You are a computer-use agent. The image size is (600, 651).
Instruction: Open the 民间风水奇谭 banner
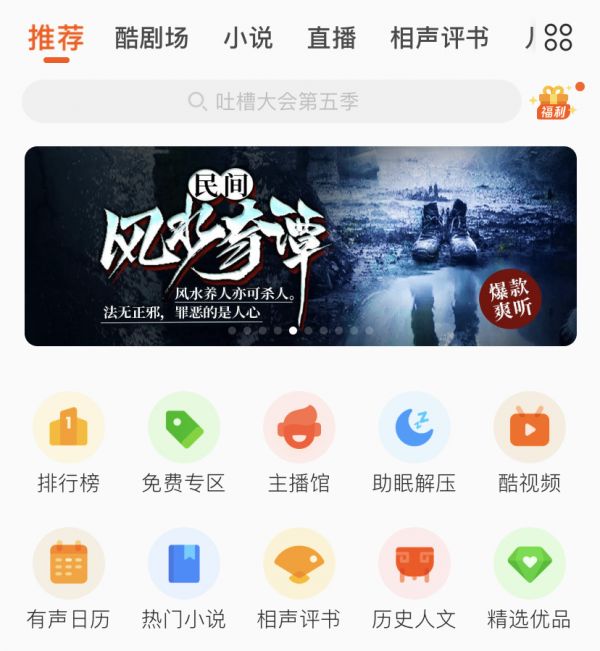300,246
